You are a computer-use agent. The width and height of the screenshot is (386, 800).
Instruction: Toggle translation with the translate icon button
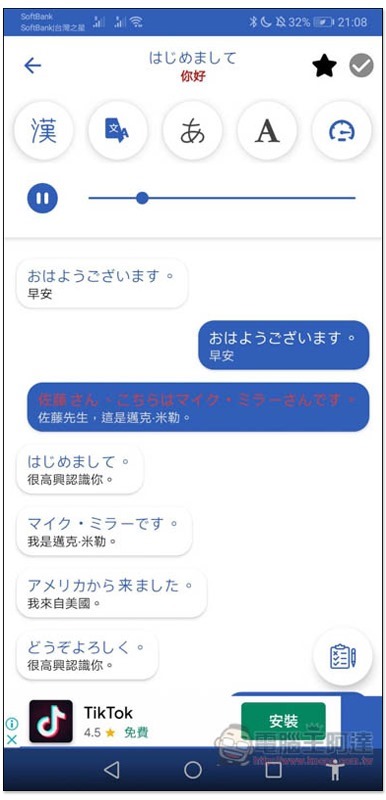118,131
